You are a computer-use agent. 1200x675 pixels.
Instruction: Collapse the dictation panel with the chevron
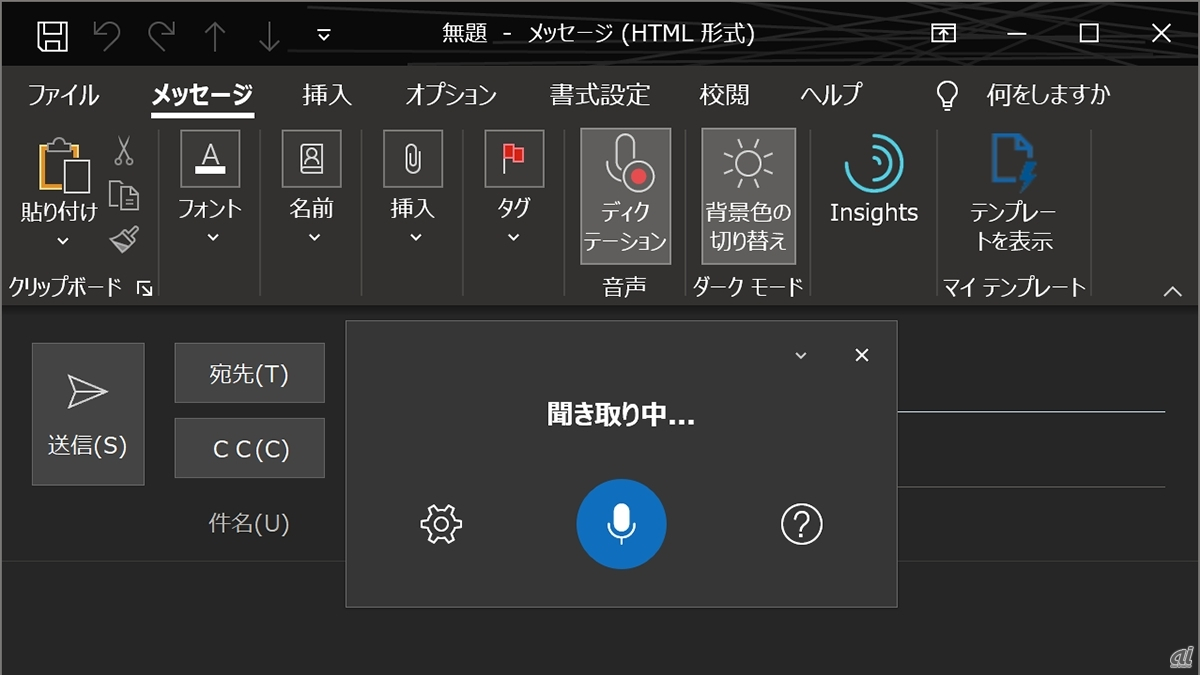tap(800, 355)
